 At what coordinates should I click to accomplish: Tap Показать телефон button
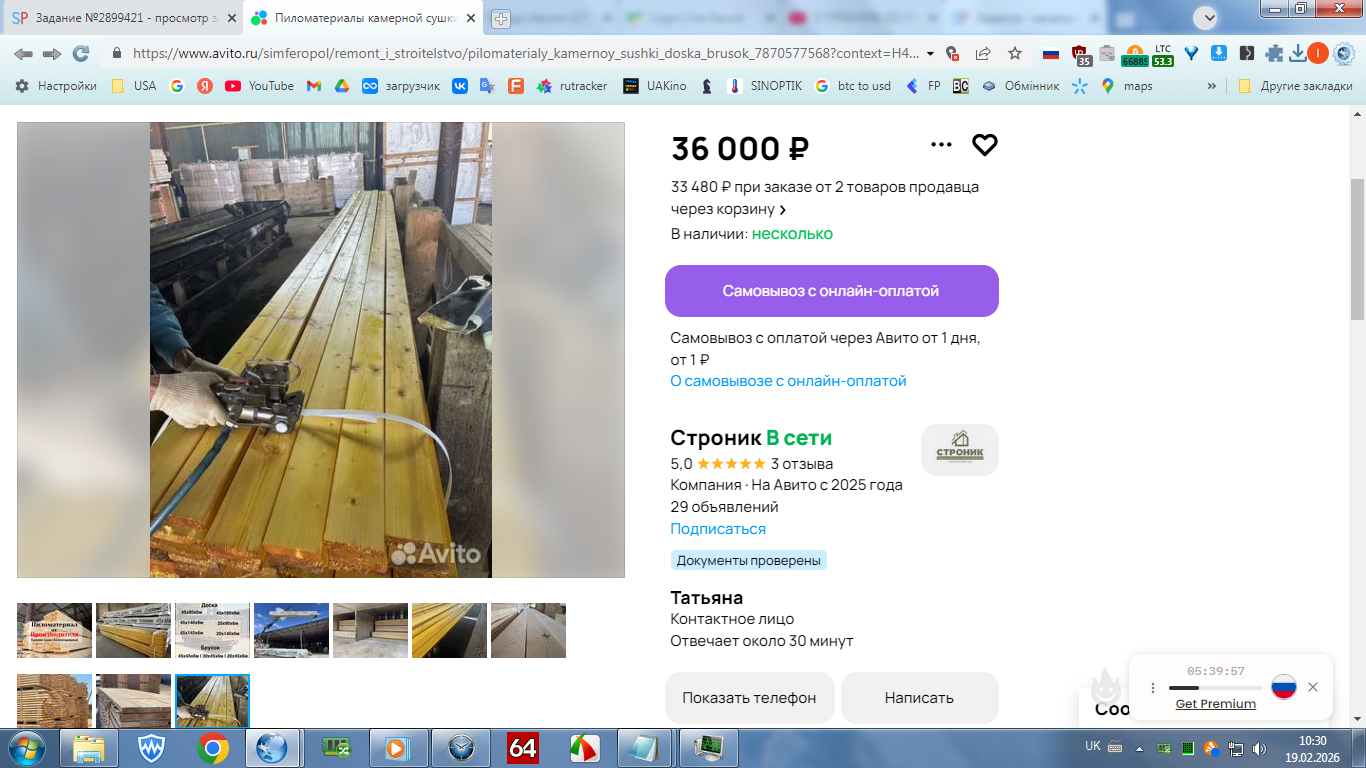[x=749, y=698]
